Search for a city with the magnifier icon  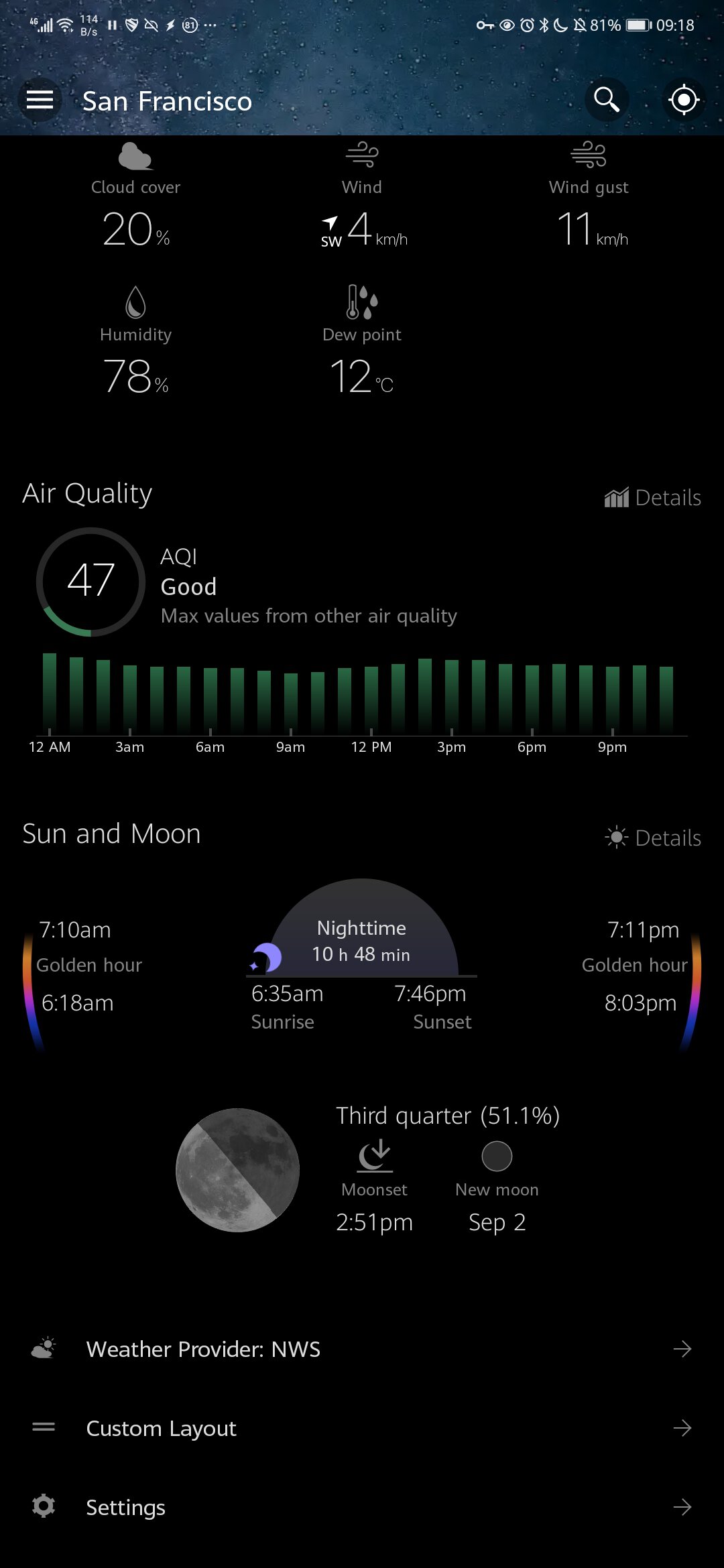(x=607, y=100)
